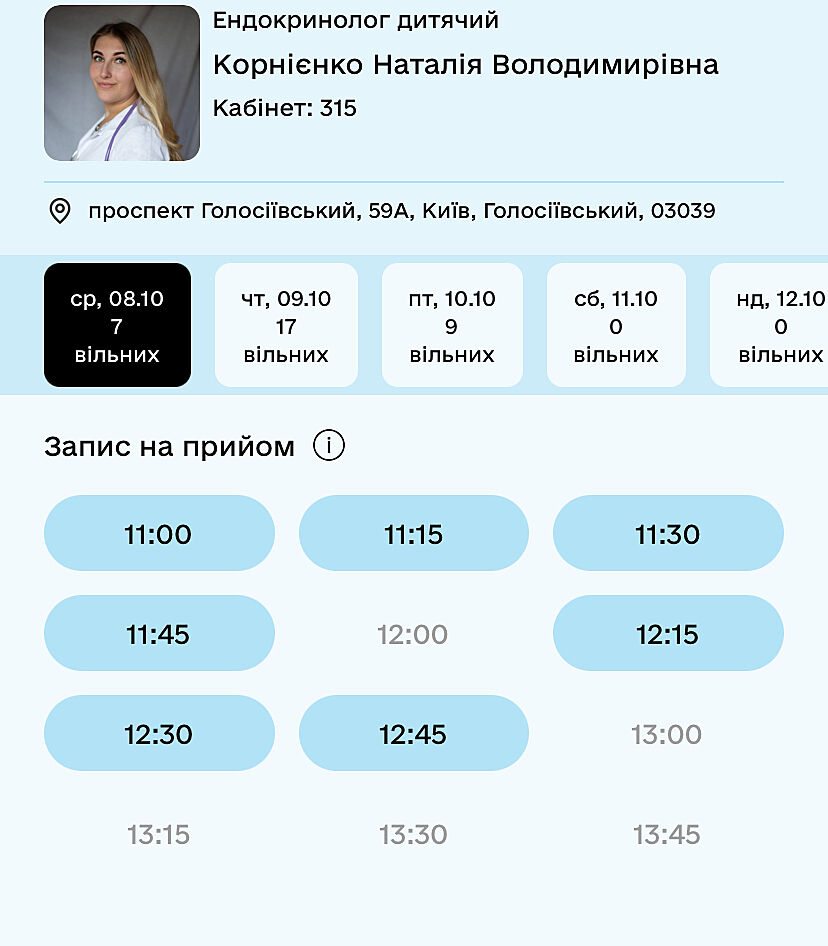Choose 11:45 appointment time
Image resolution: width=828 pixels, height=946 pixels.
[159, 634]
